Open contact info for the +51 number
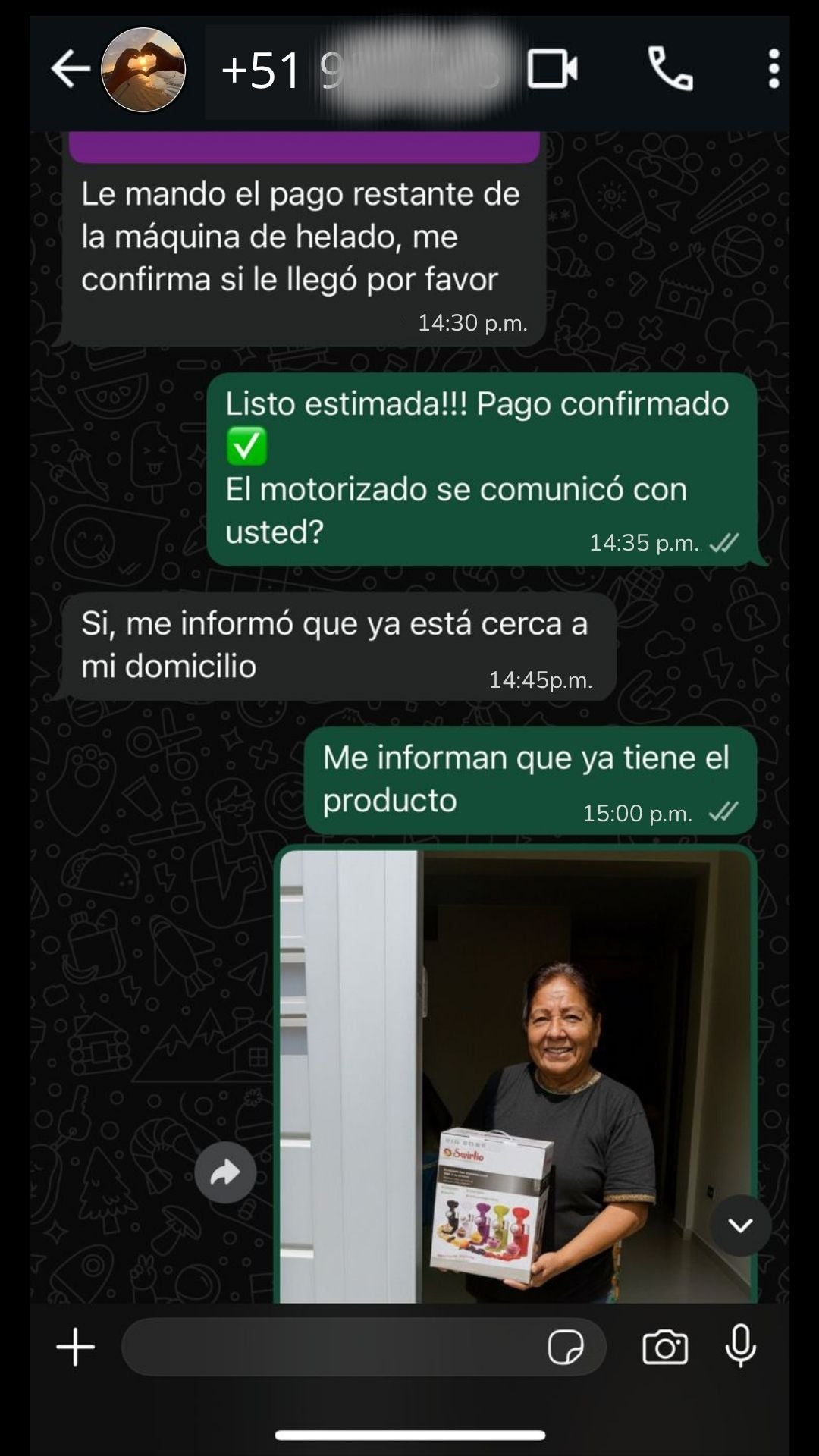Image resolution: width=819 pixels, height=1456 pixels. (x=356, y=71)
